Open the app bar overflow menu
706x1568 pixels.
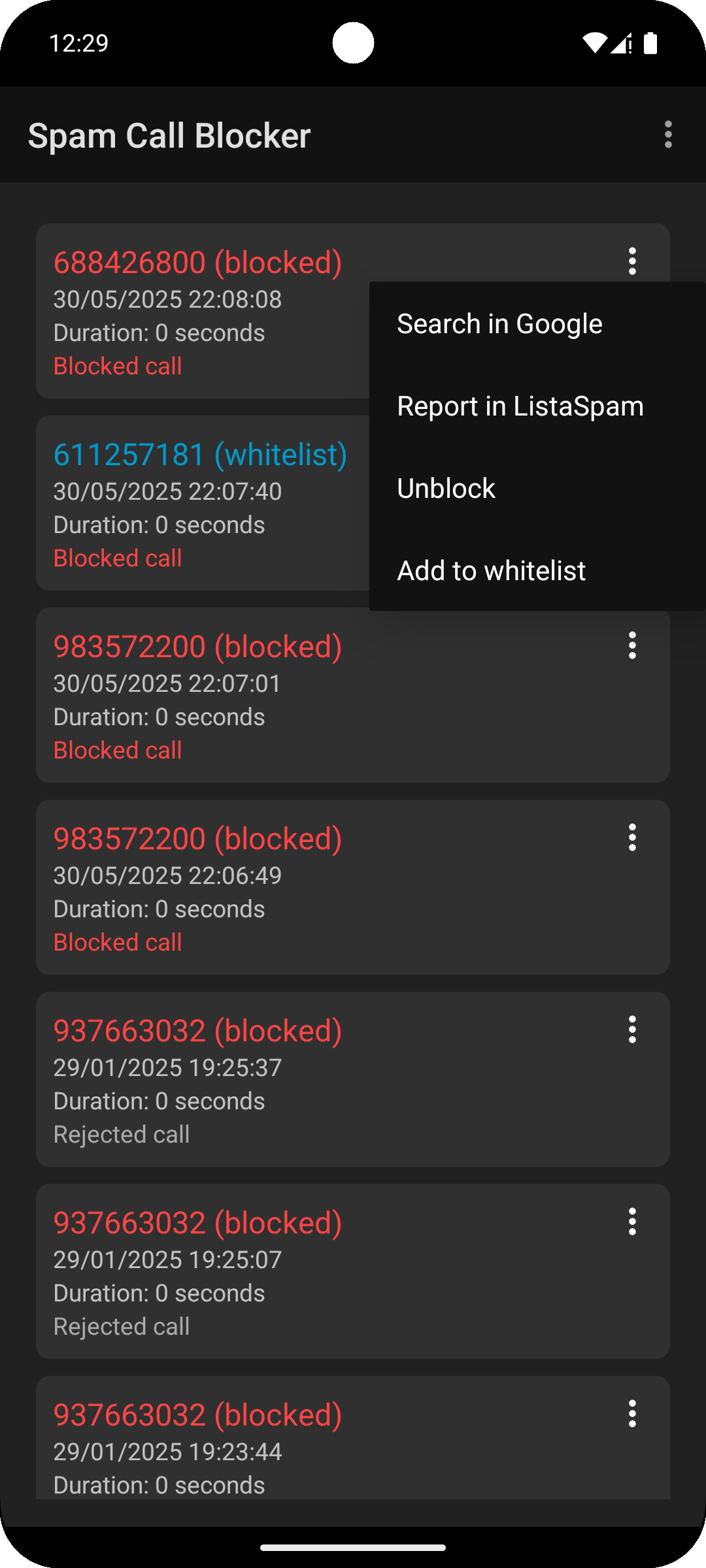point(667,135)
